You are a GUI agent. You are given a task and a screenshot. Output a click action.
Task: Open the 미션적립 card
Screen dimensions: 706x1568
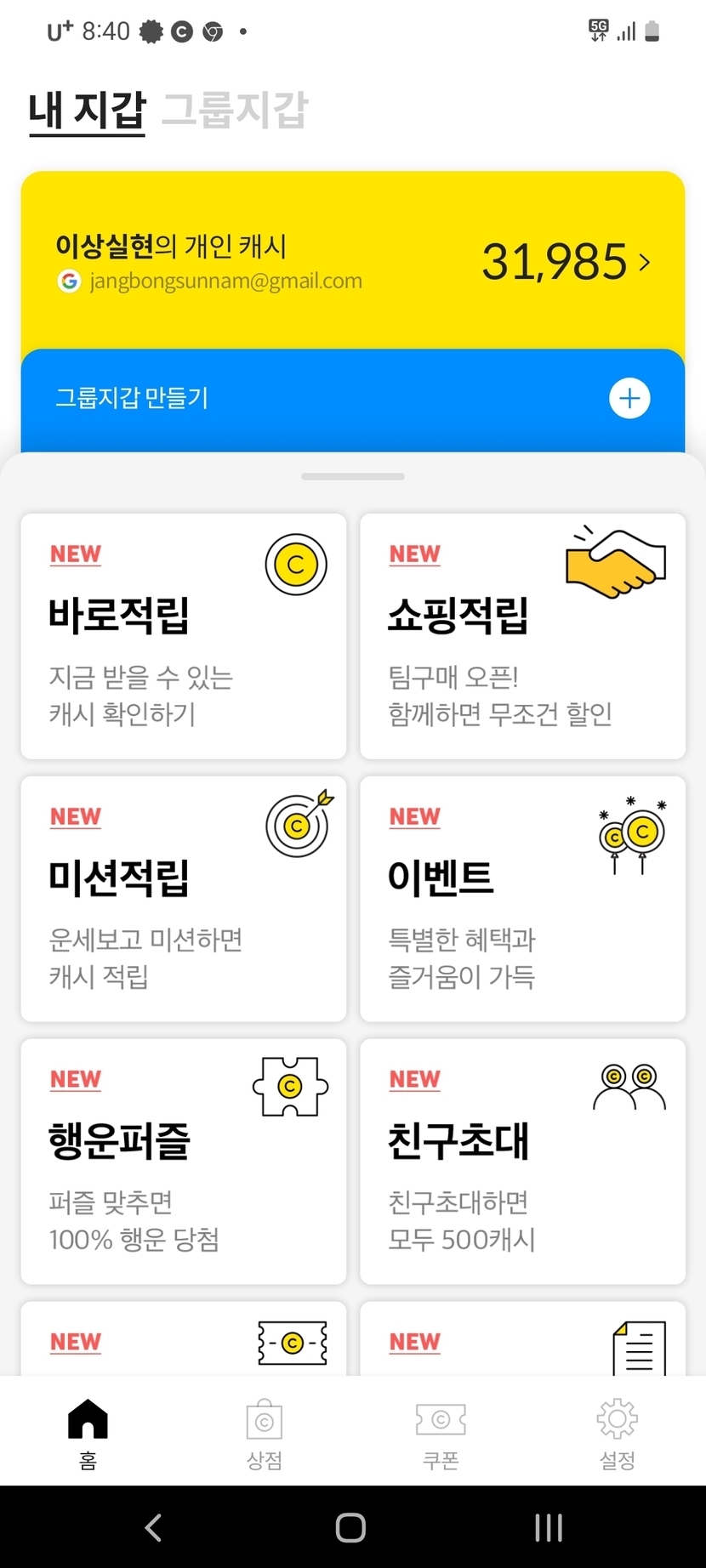183,898
